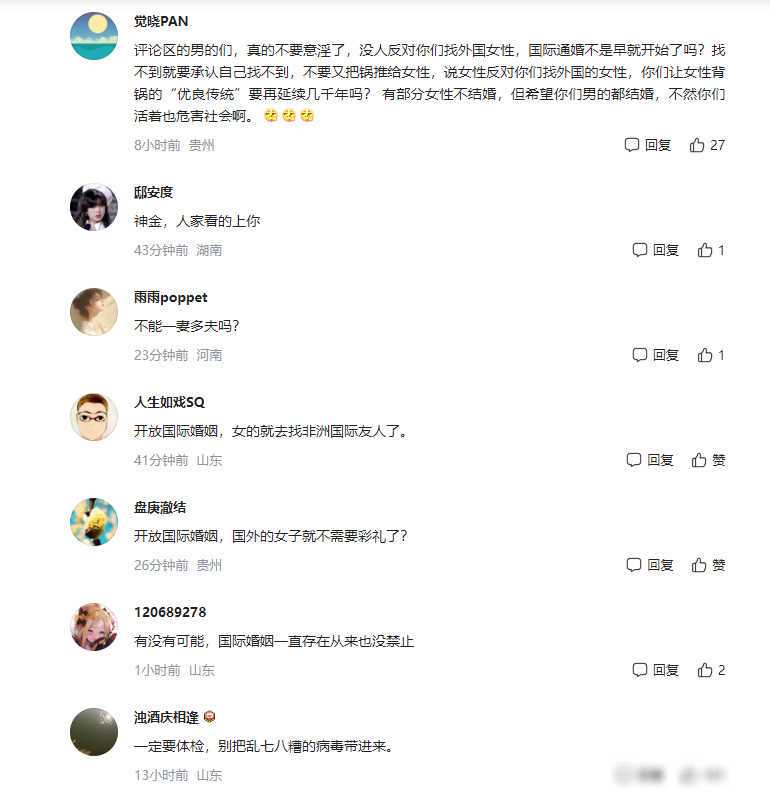Reply to 觉晓PAN's comment
The width and height of the screenshot is (770, 796).
point(647,145)
